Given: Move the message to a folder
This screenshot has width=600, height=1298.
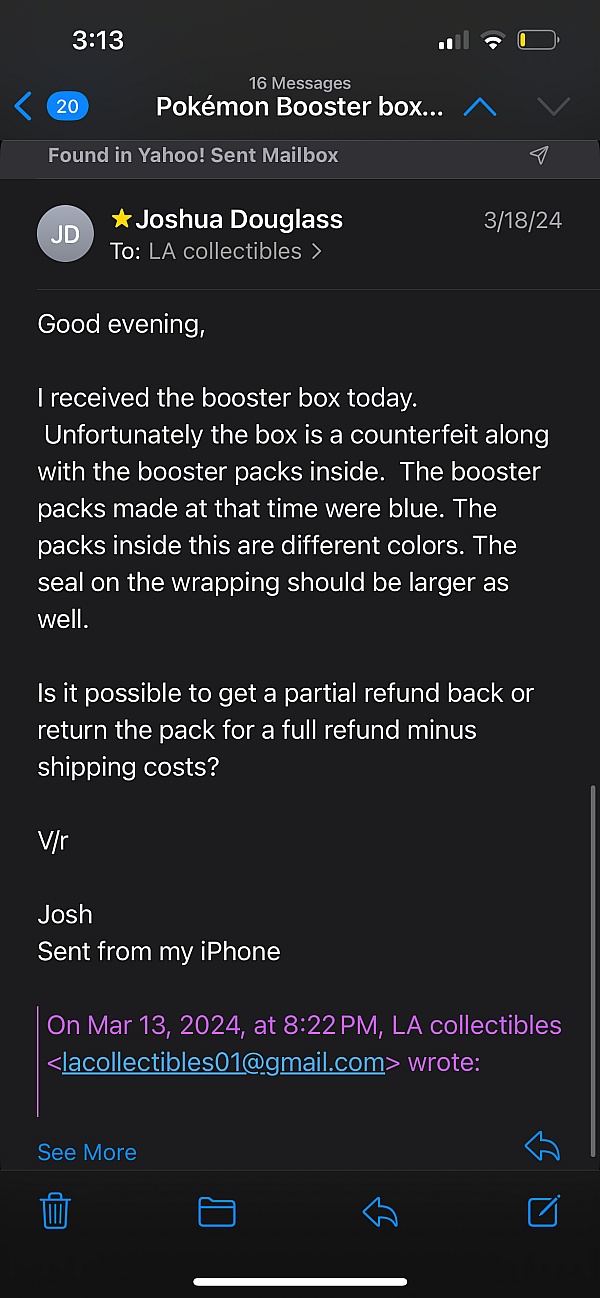Looking at the screenshot, I should click(217, 1212).
